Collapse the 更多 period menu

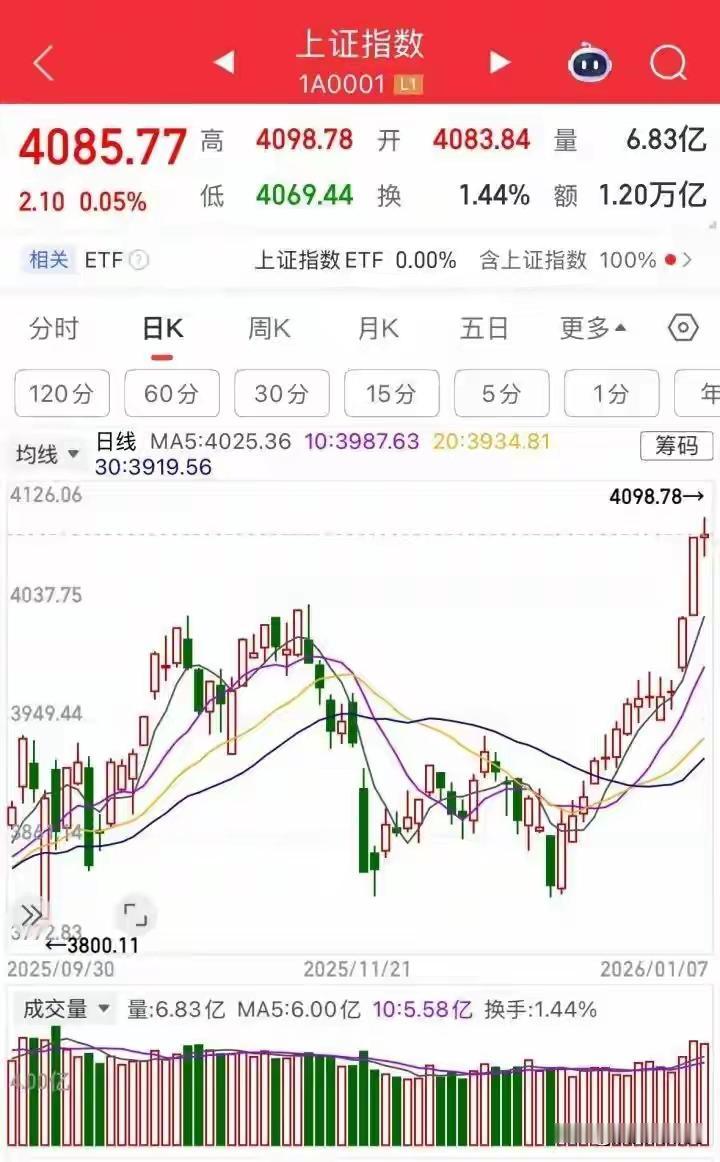coord(592,327)
